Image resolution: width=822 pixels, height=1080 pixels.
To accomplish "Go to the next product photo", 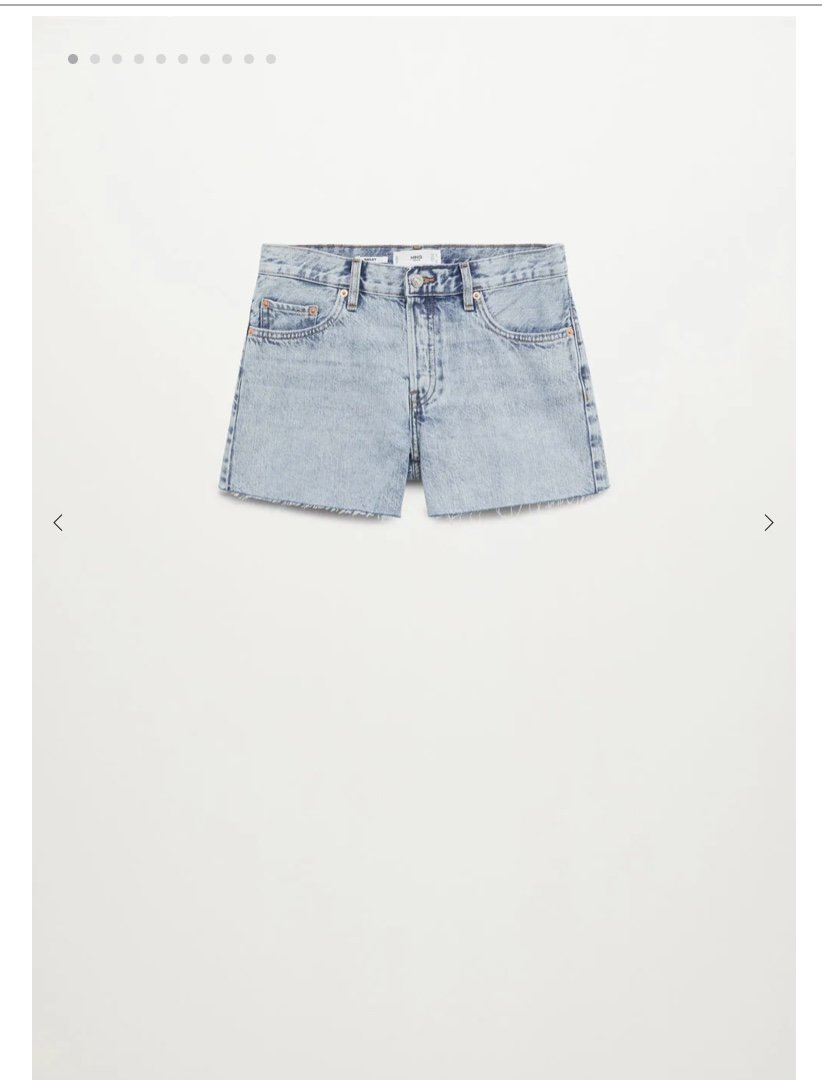I will (x=768, y=522).
